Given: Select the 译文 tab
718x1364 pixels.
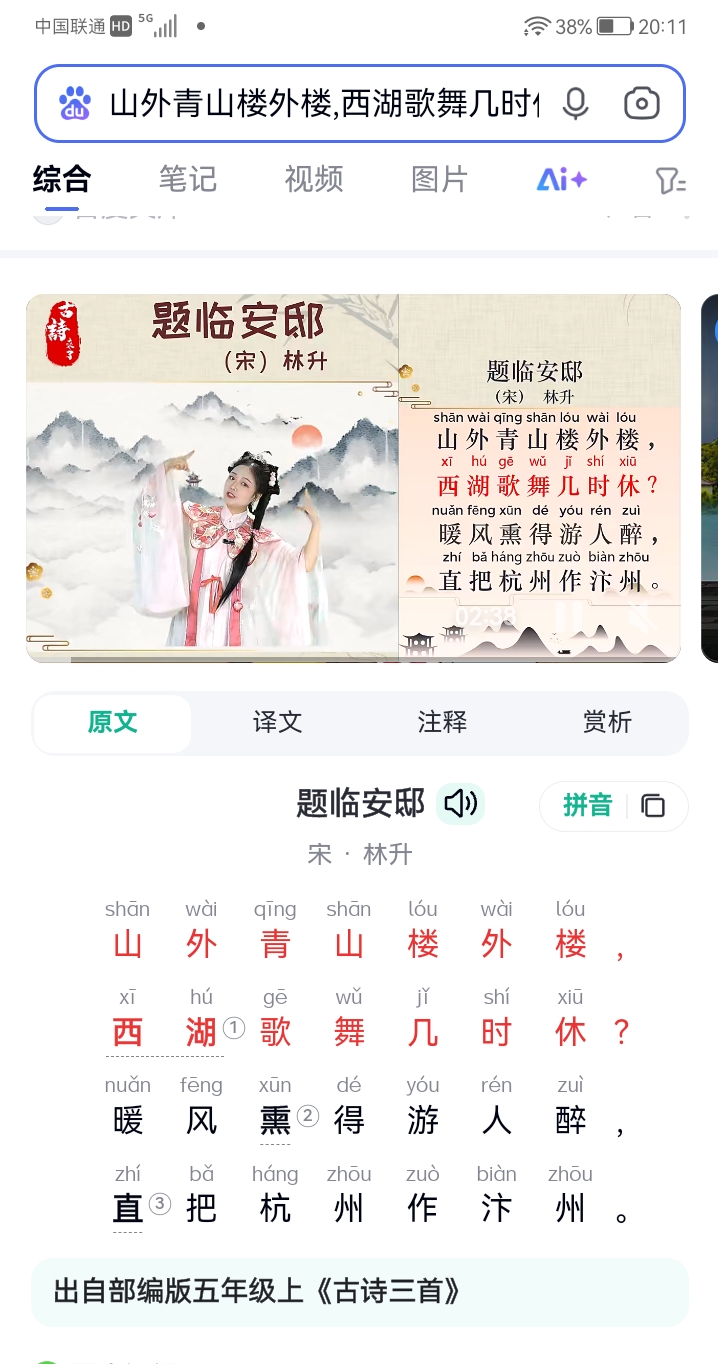Looking at the screenshot, I should tap(277, 722).
